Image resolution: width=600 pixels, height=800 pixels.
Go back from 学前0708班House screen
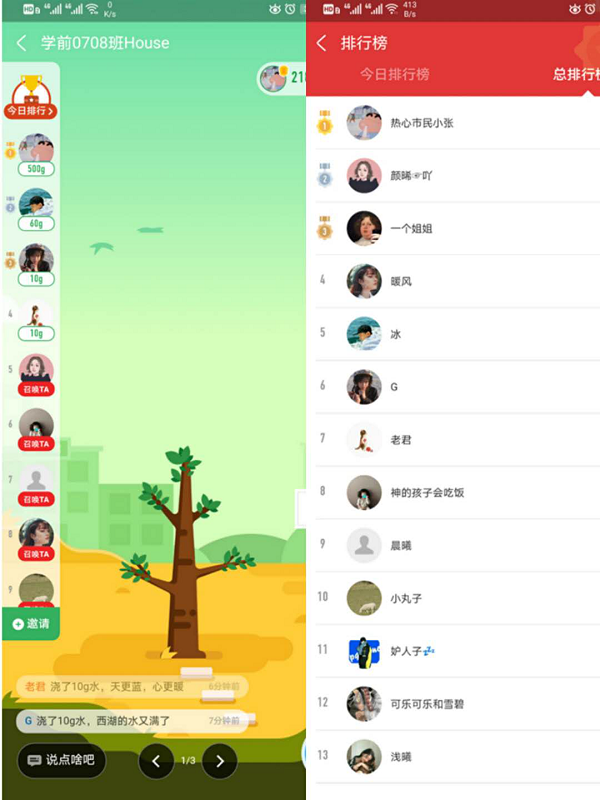[22, 43]
